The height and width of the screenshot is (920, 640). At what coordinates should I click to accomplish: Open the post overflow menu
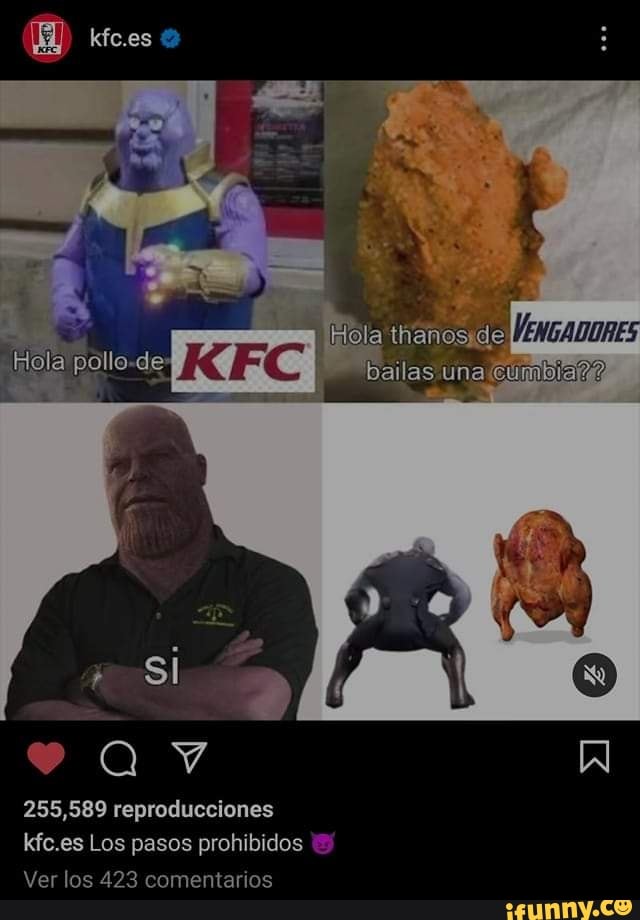(603, 39)
